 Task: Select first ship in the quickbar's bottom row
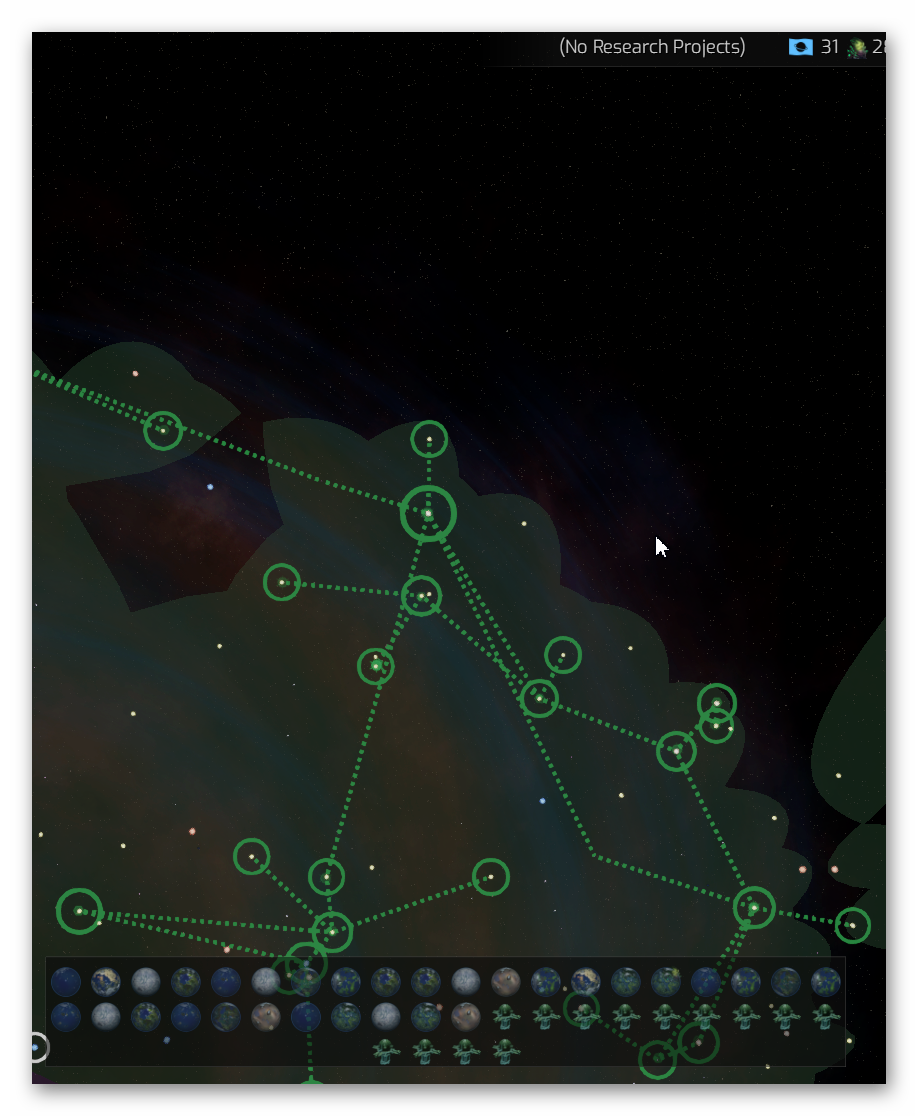(x=385, y=1051)
